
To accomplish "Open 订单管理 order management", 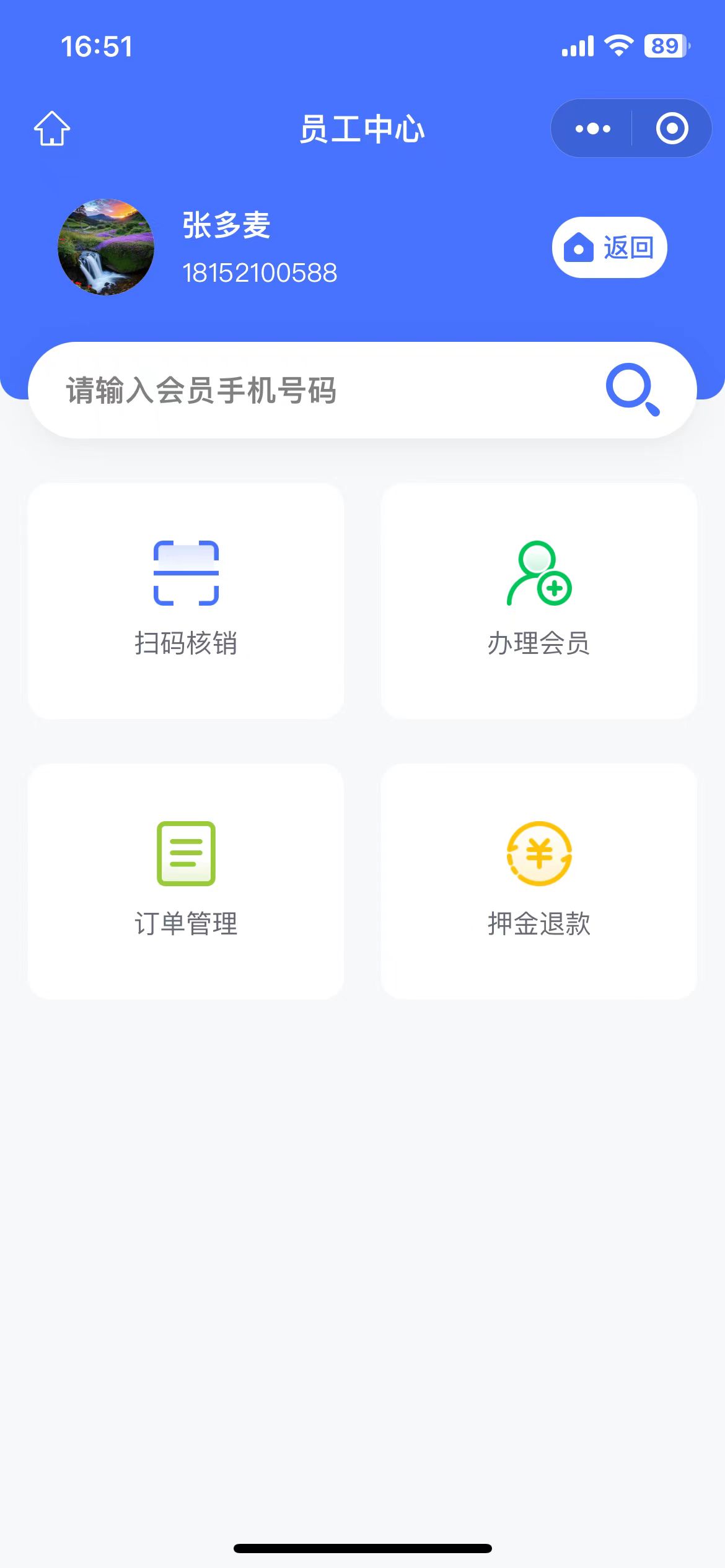I will pos(186,881).
